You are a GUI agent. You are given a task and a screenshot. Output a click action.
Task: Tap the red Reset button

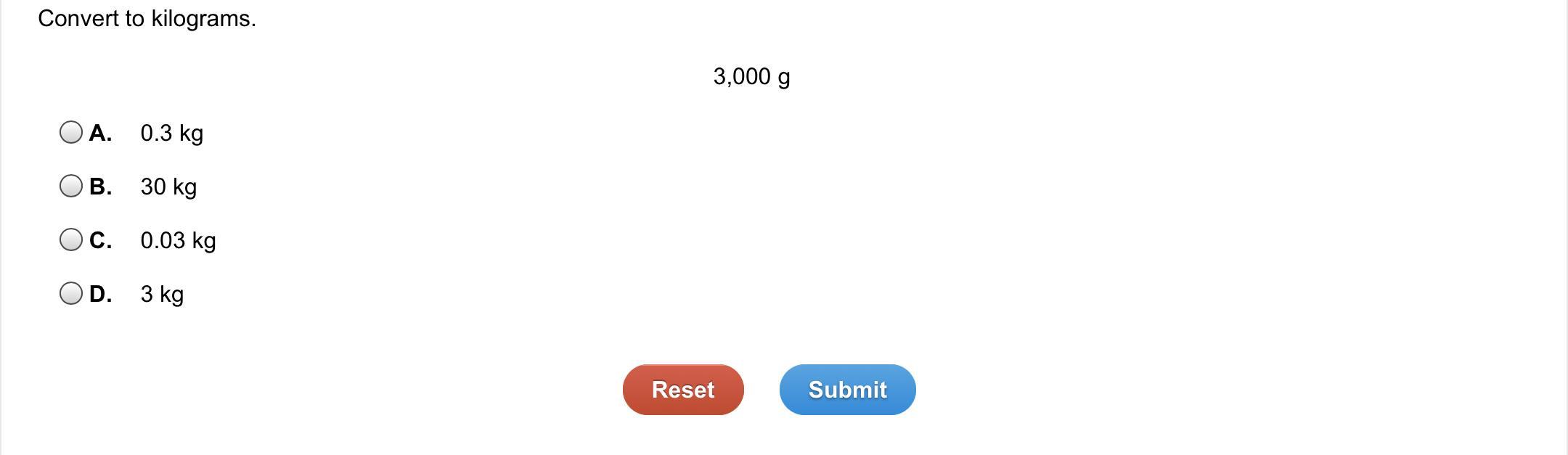point(682,390)
